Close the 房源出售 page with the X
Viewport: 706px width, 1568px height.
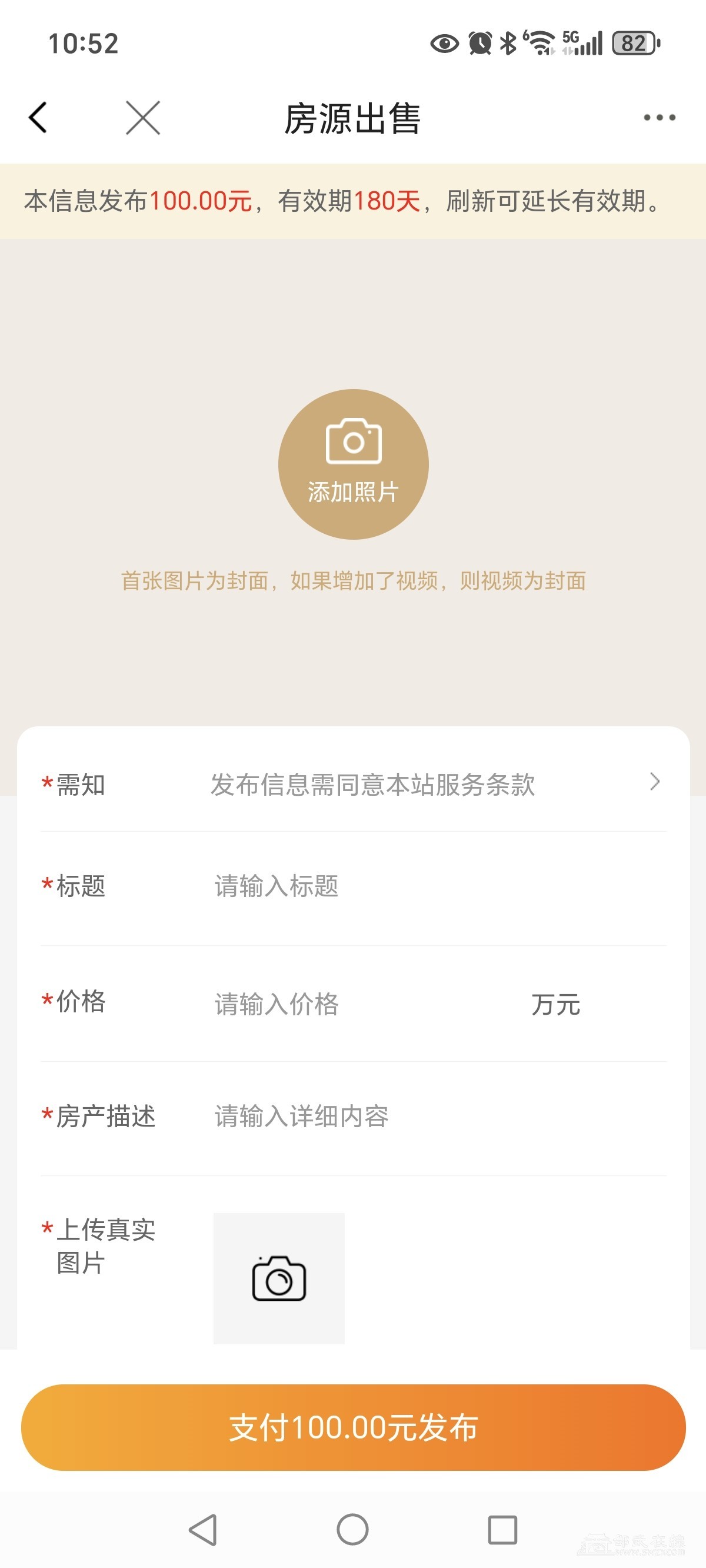pos(143,118)
